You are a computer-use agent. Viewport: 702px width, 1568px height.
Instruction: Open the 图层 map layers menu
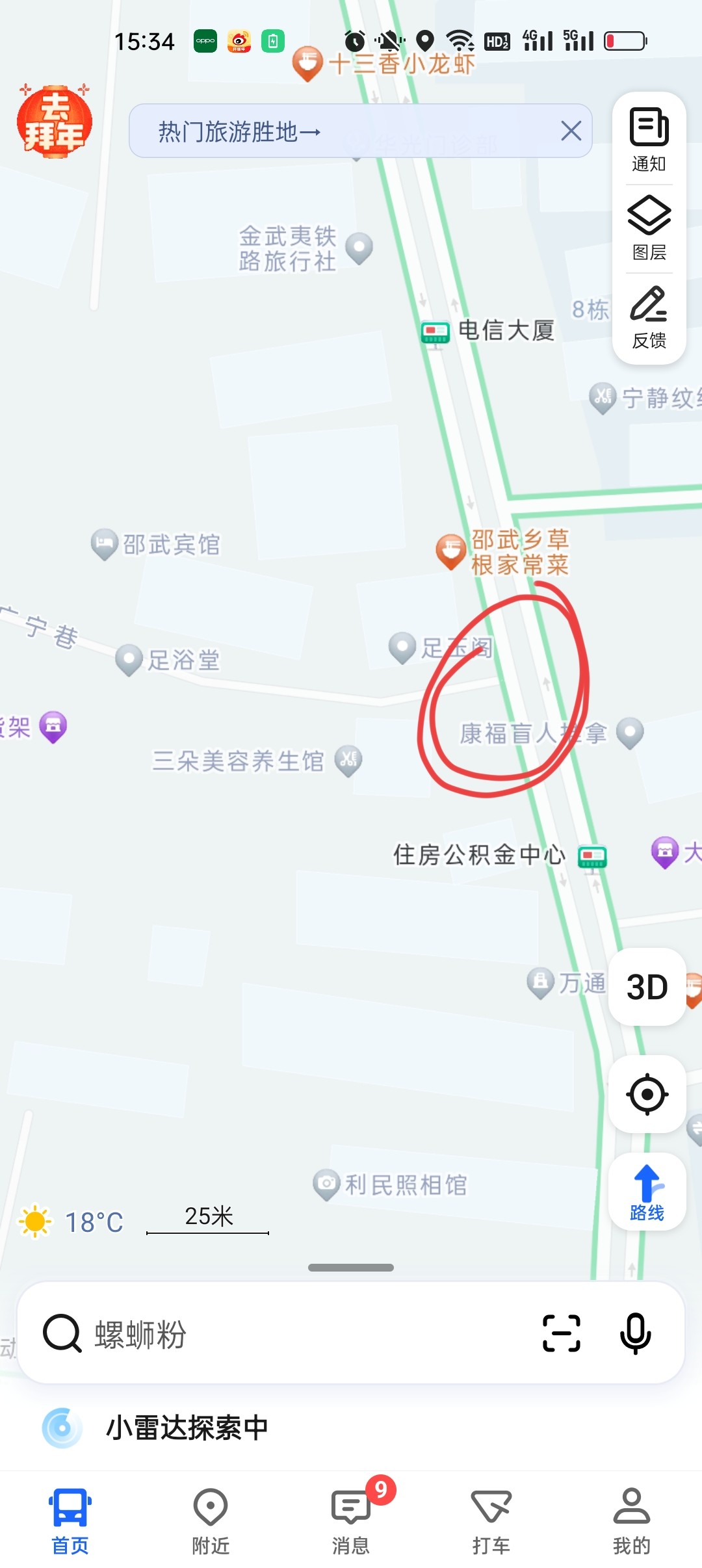tap(649, 228)
